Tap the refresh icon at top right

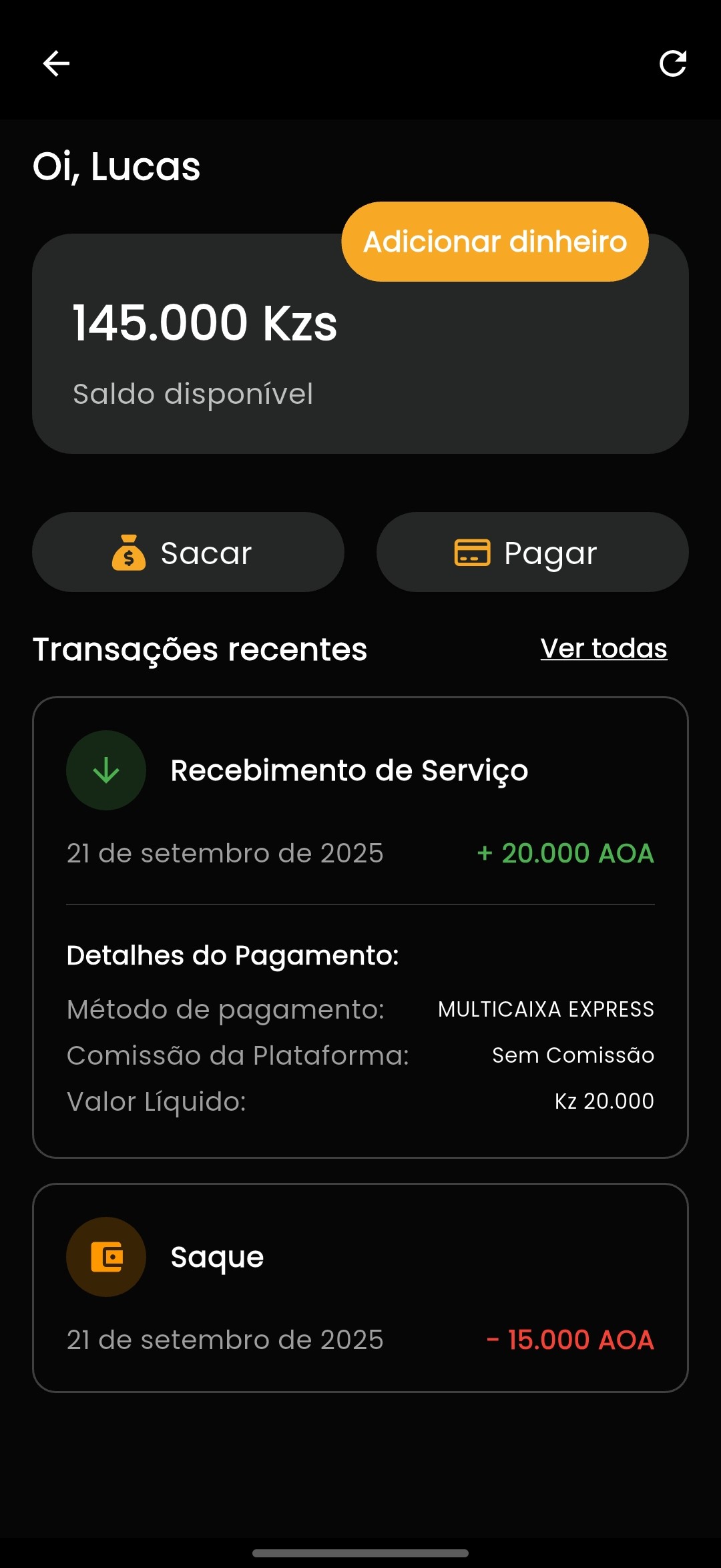[674, 63]
